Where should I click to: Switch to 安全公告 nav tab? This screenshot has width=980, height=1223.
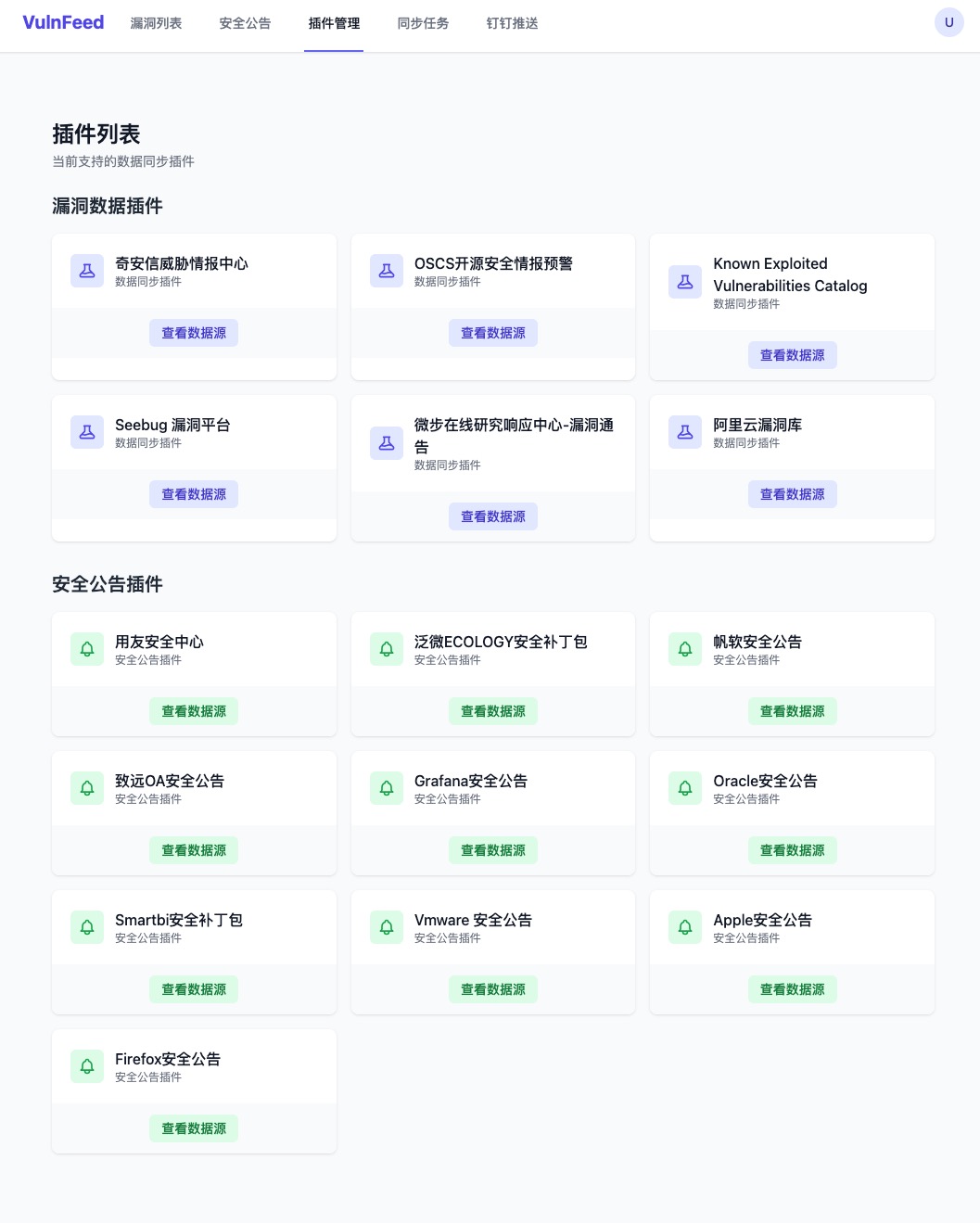[245, 23]
